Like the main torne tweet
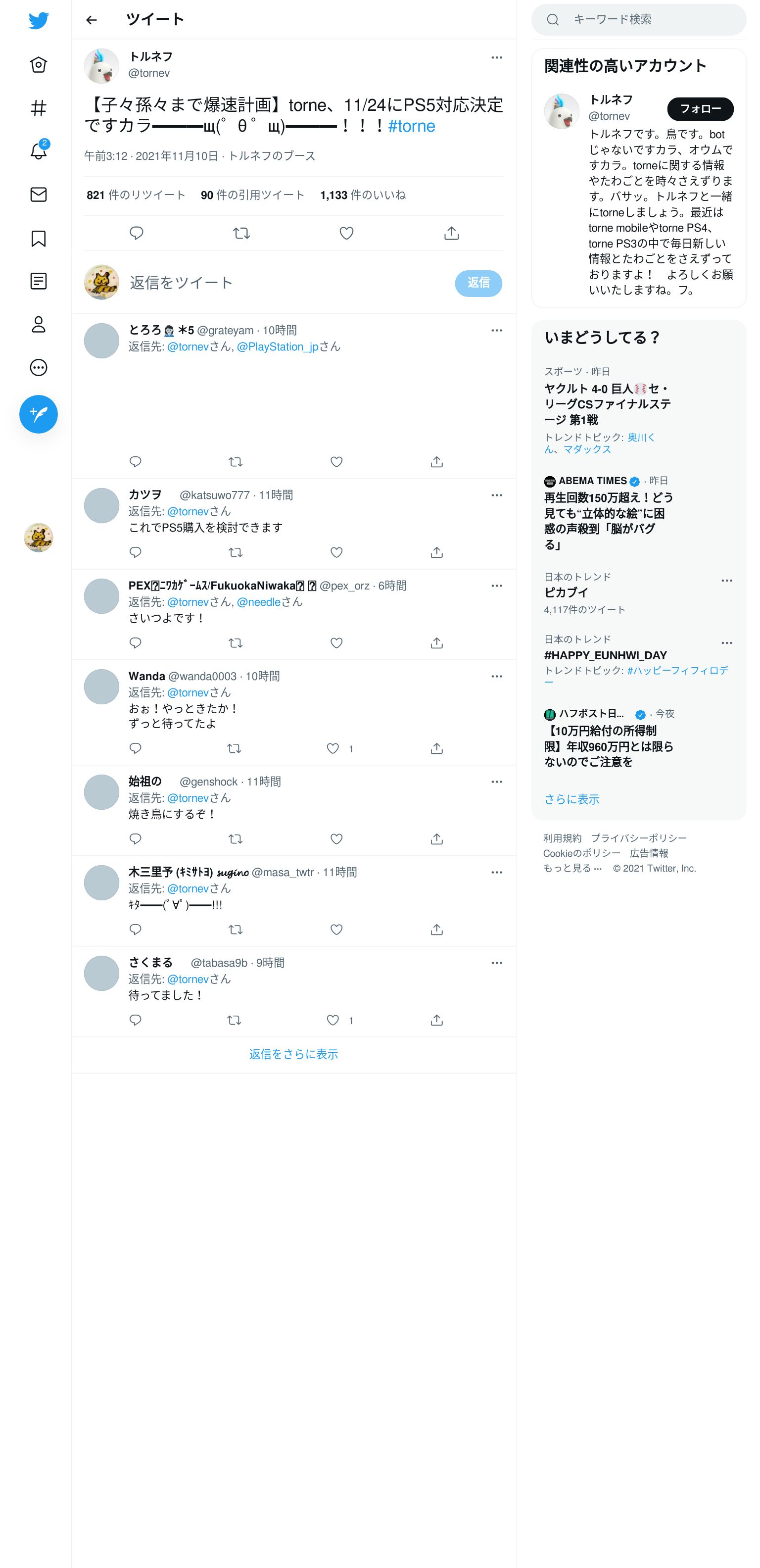 [346, 233]
